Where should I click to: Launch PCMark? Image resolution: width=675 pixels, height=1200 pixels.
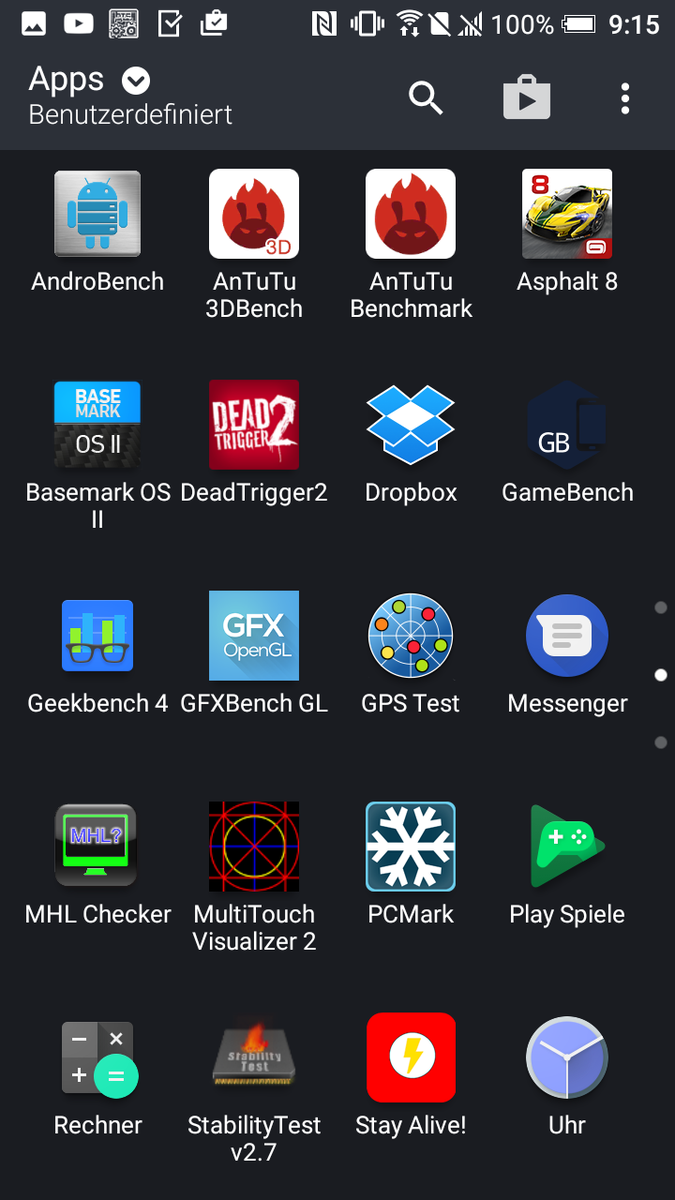tap(410, 847)
